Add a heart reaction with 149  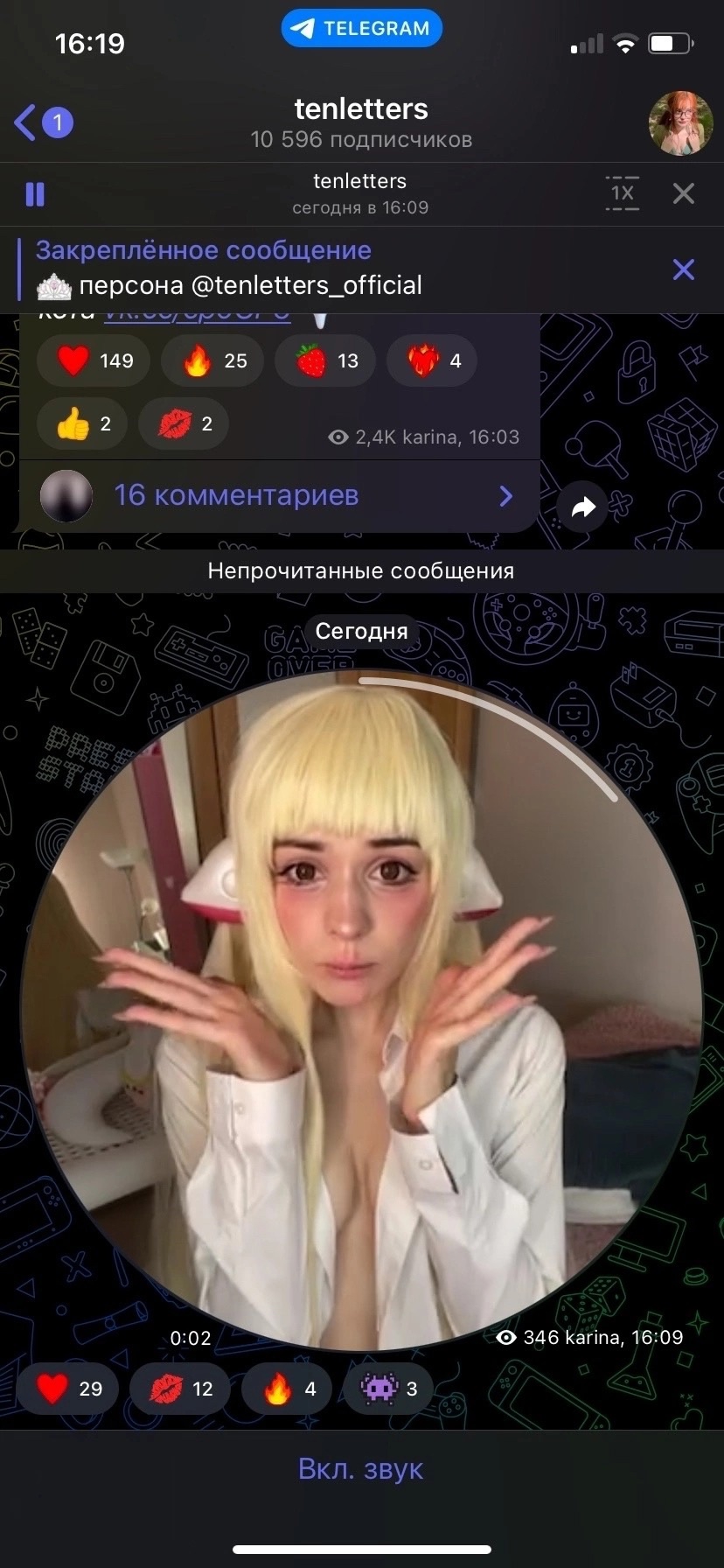coord(94,360)
